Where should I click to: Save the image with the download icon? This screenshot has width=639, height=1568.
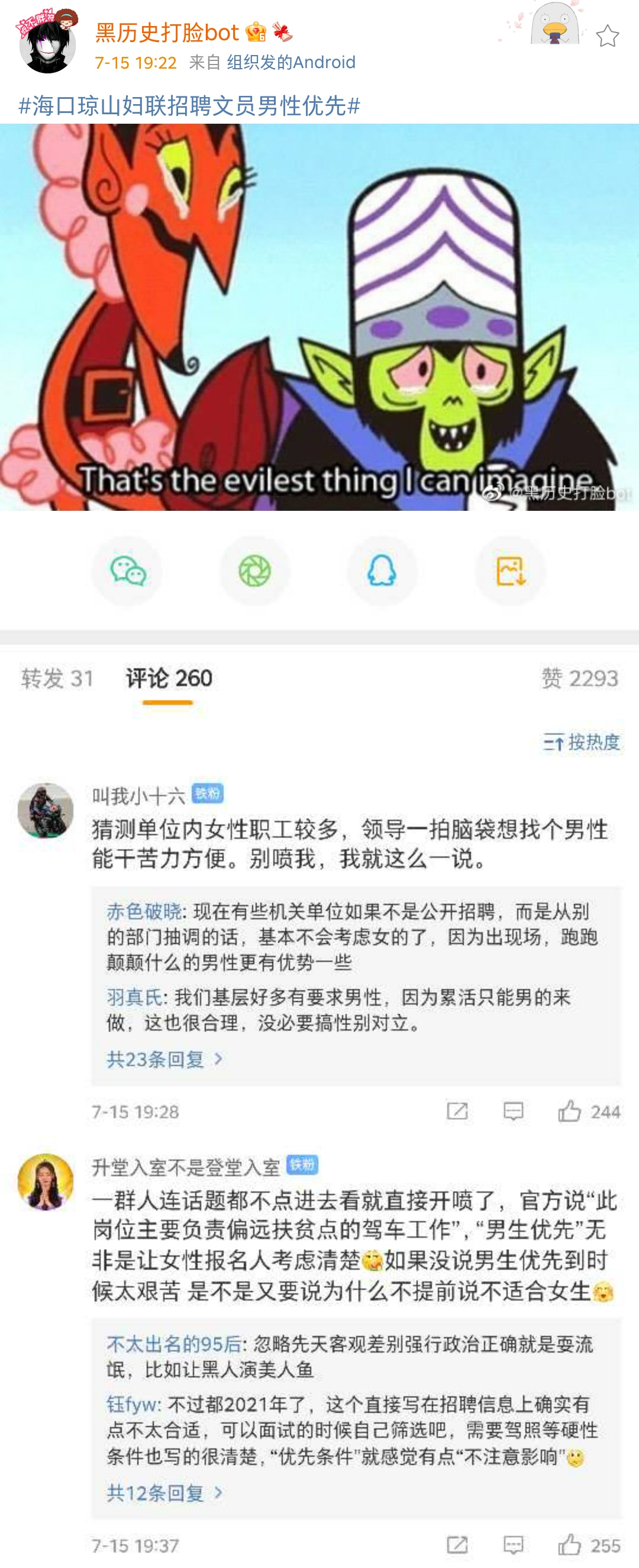(510, 571)
